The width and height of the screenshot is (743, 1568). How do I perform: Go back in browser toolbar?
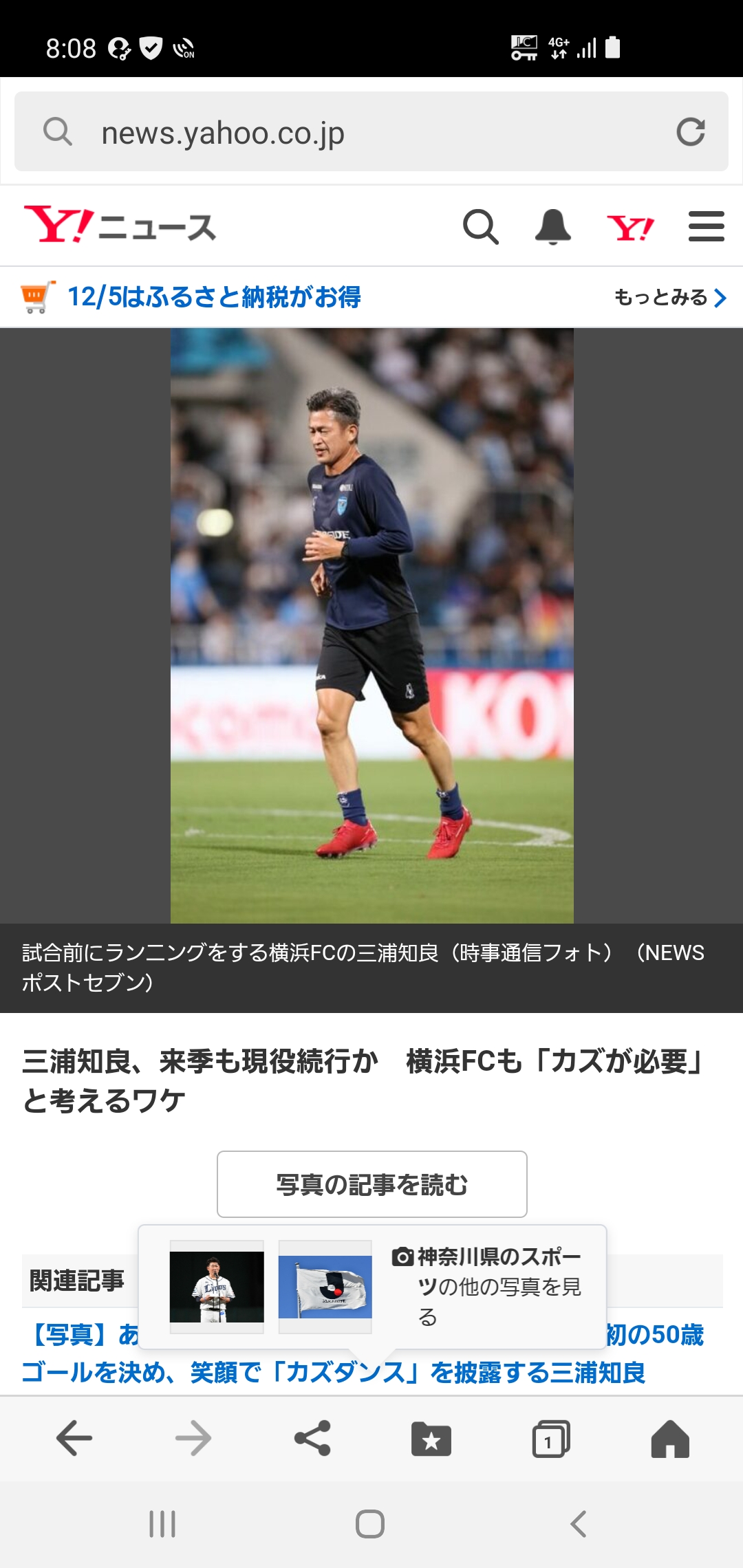pos(74,1438)
